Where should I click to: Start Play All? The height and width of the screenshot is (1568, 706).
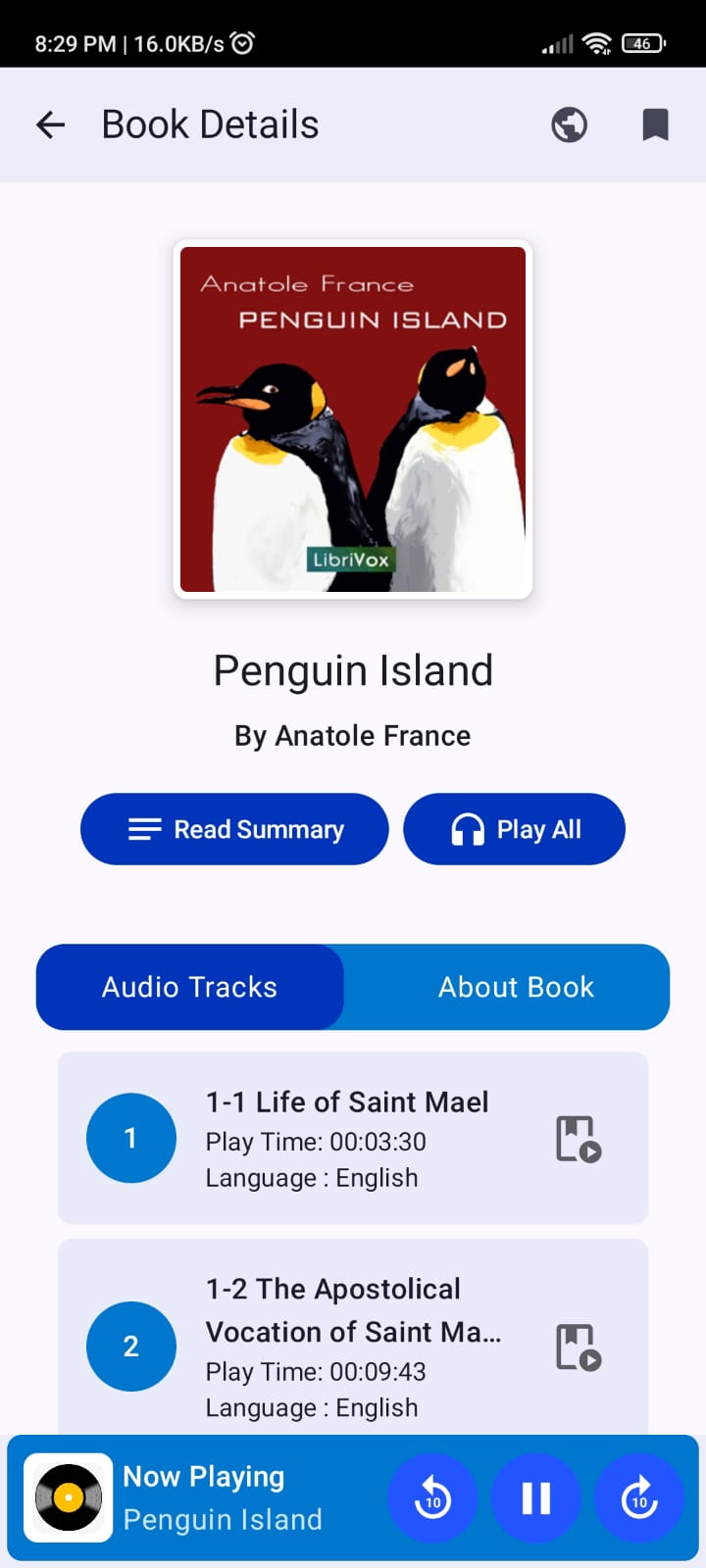click(514, 829)
